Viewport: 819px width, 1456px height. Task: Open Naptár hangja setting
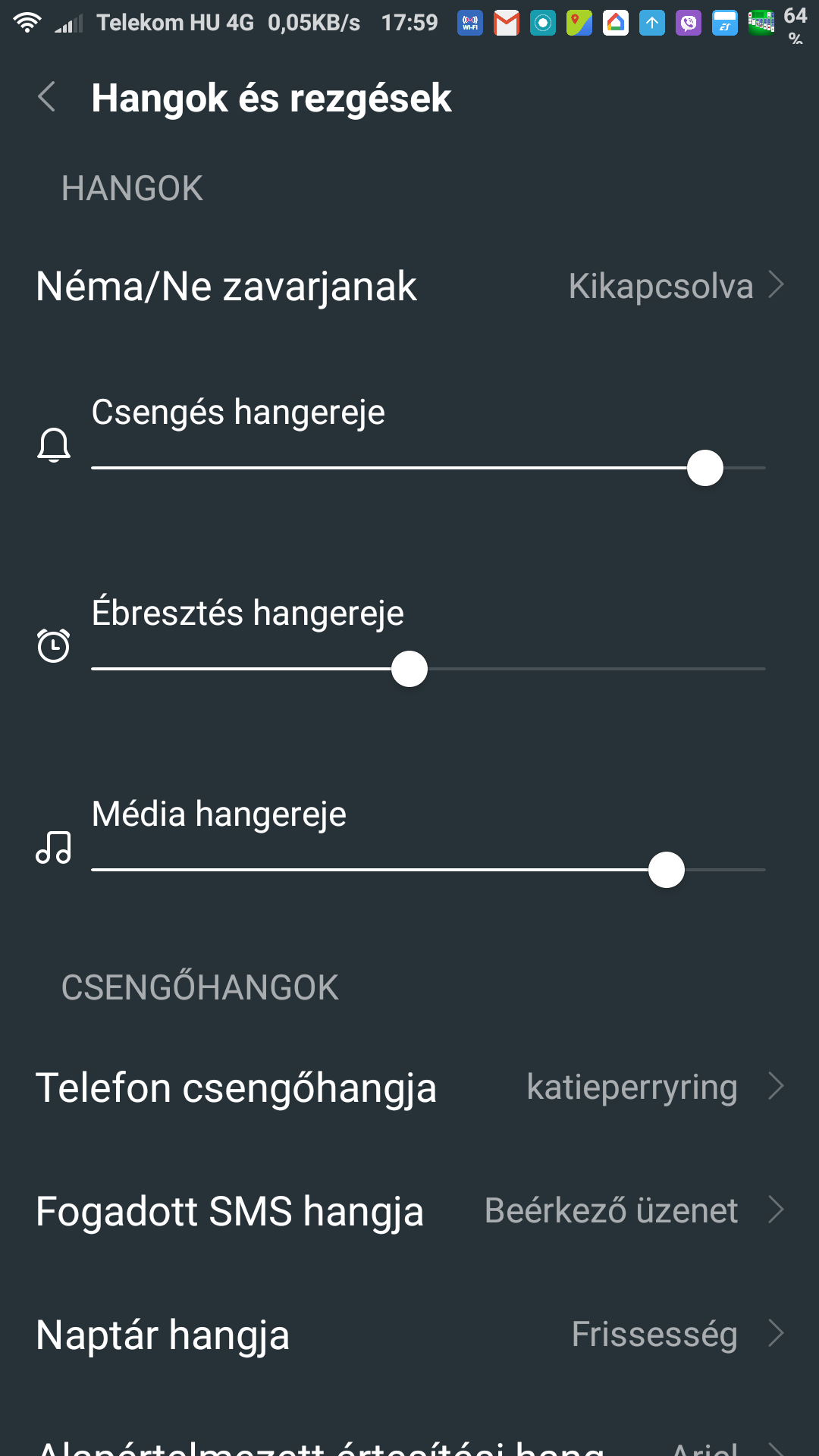coord(409,1335)
